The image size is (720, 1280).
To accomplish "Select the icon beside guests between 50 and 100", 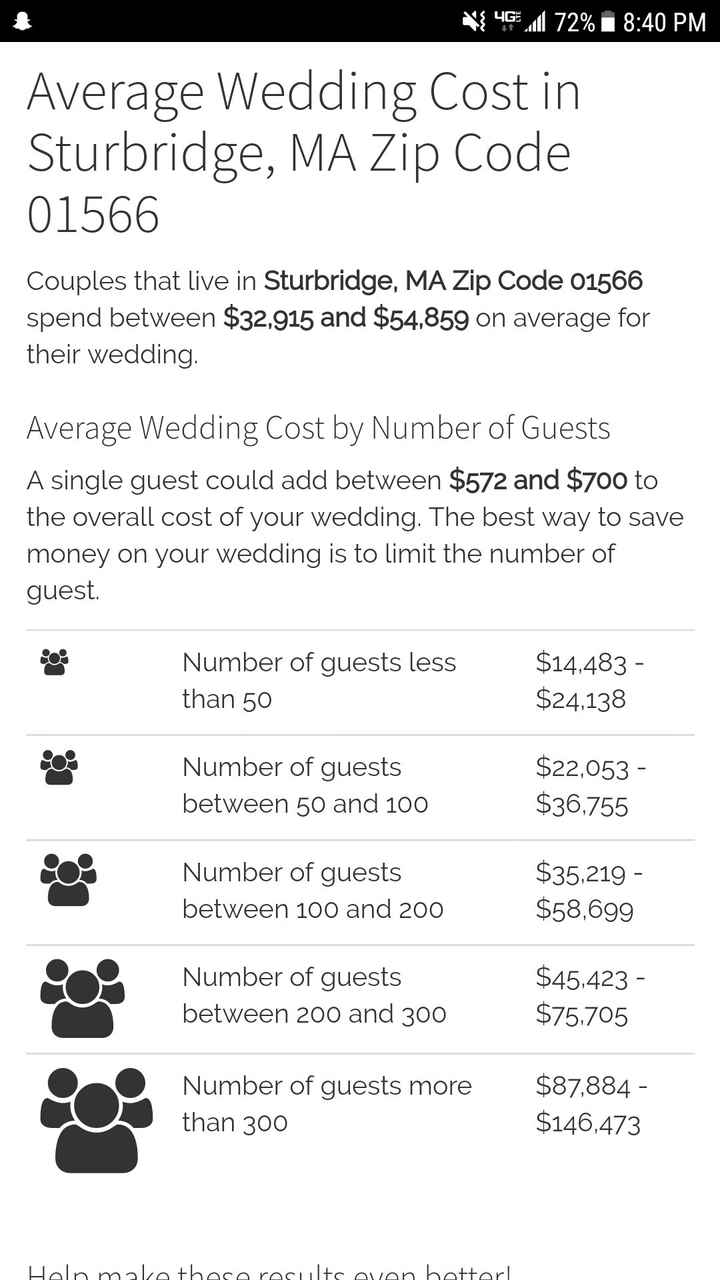I will pos(58,768).
